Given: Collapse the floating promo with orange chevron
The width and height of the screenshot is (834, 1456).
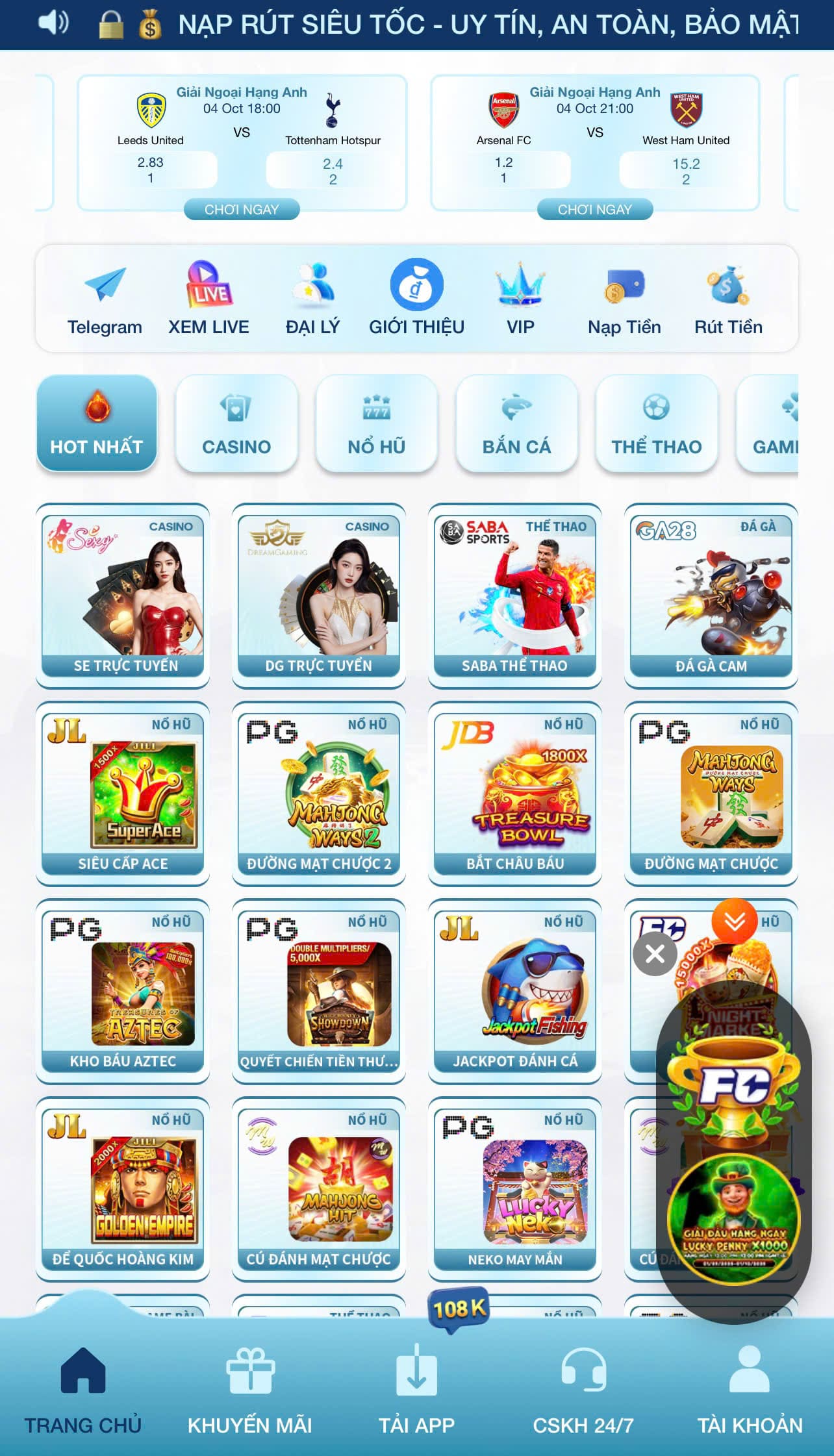Looking at the screenshot, I should click(735, 920).
